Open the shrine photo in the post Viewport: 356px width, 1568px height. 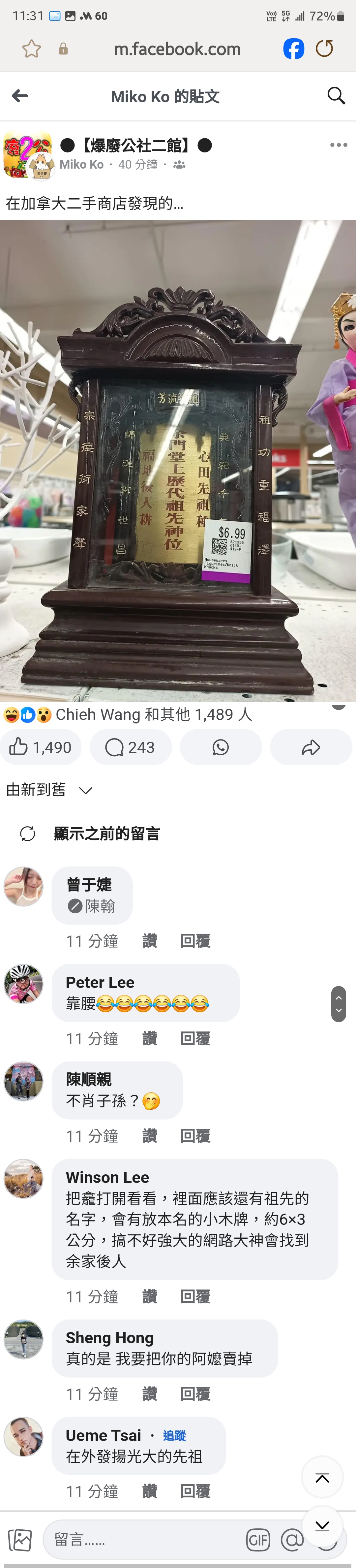178,460
